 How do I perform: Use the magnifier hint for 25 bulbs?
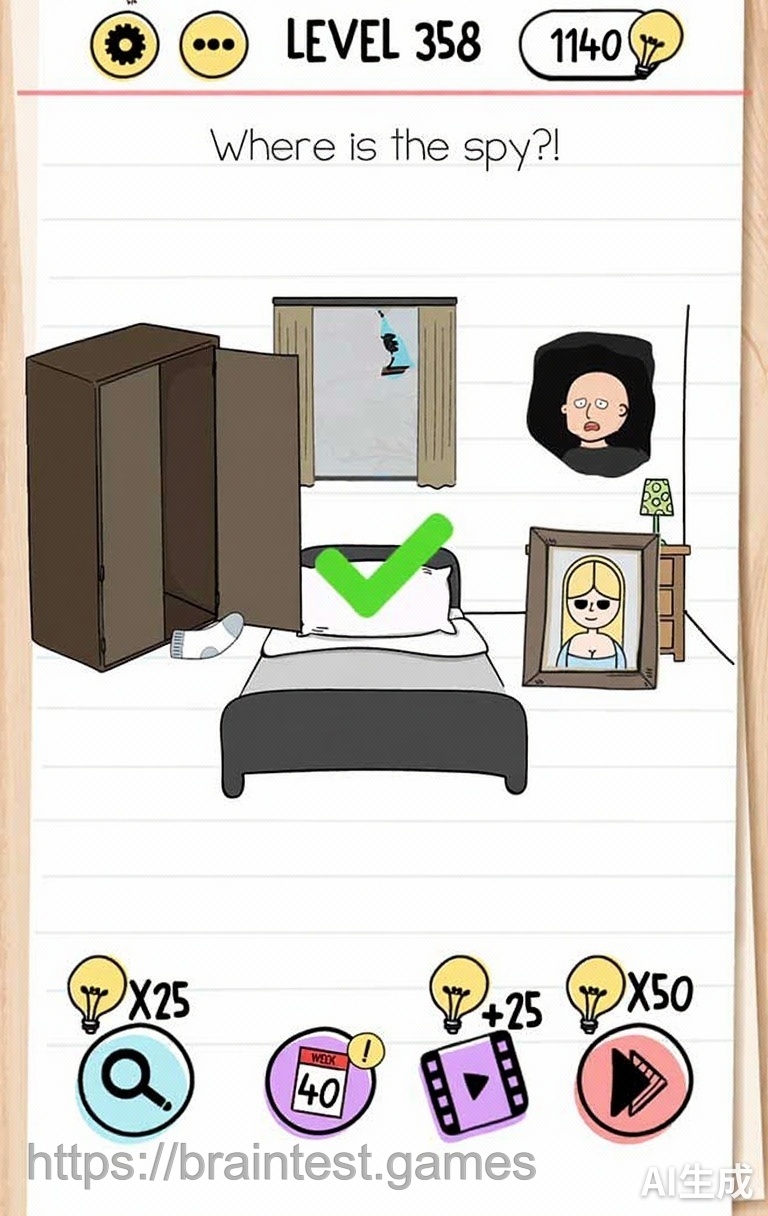click(x=135, y=1081)
